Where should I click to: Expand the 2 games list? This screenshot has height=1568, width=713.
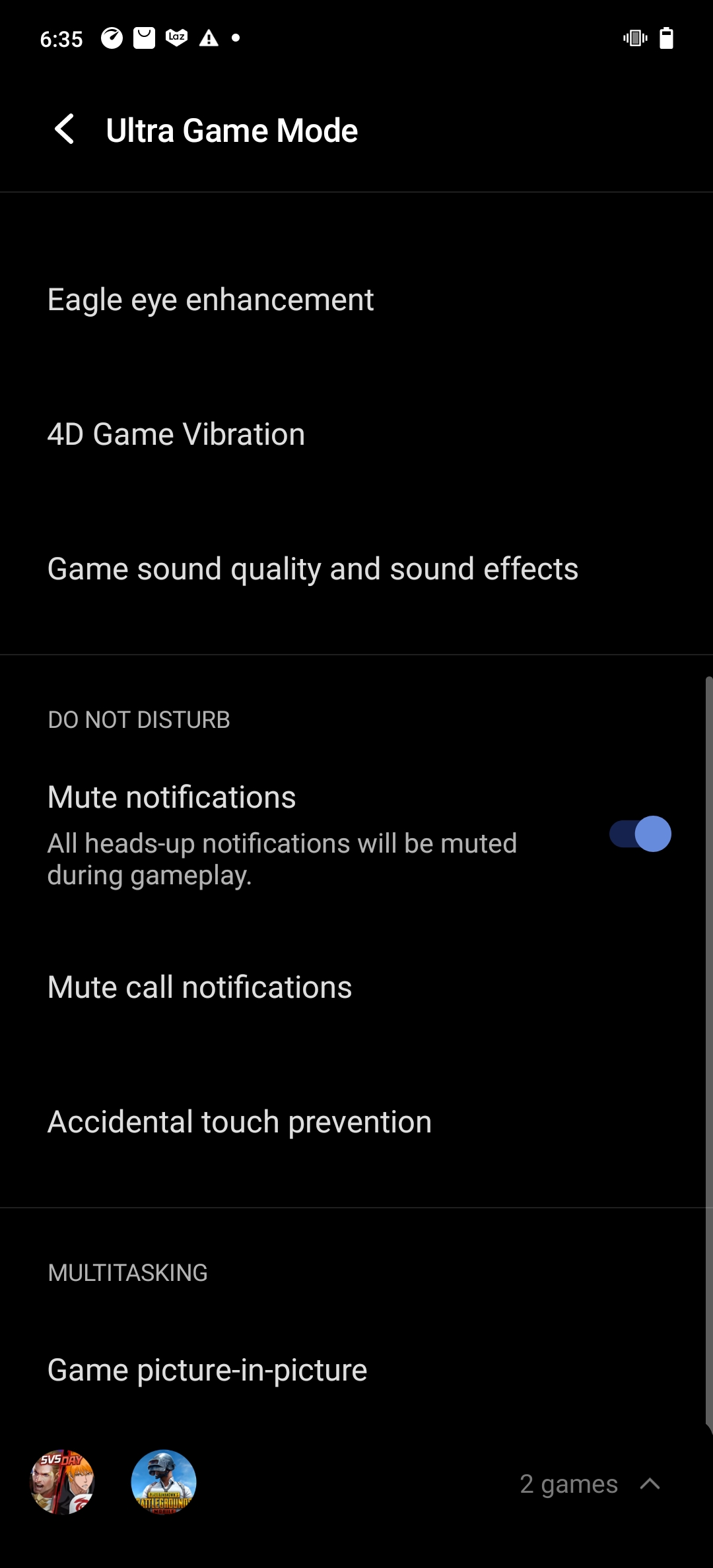click(650, 1484)
